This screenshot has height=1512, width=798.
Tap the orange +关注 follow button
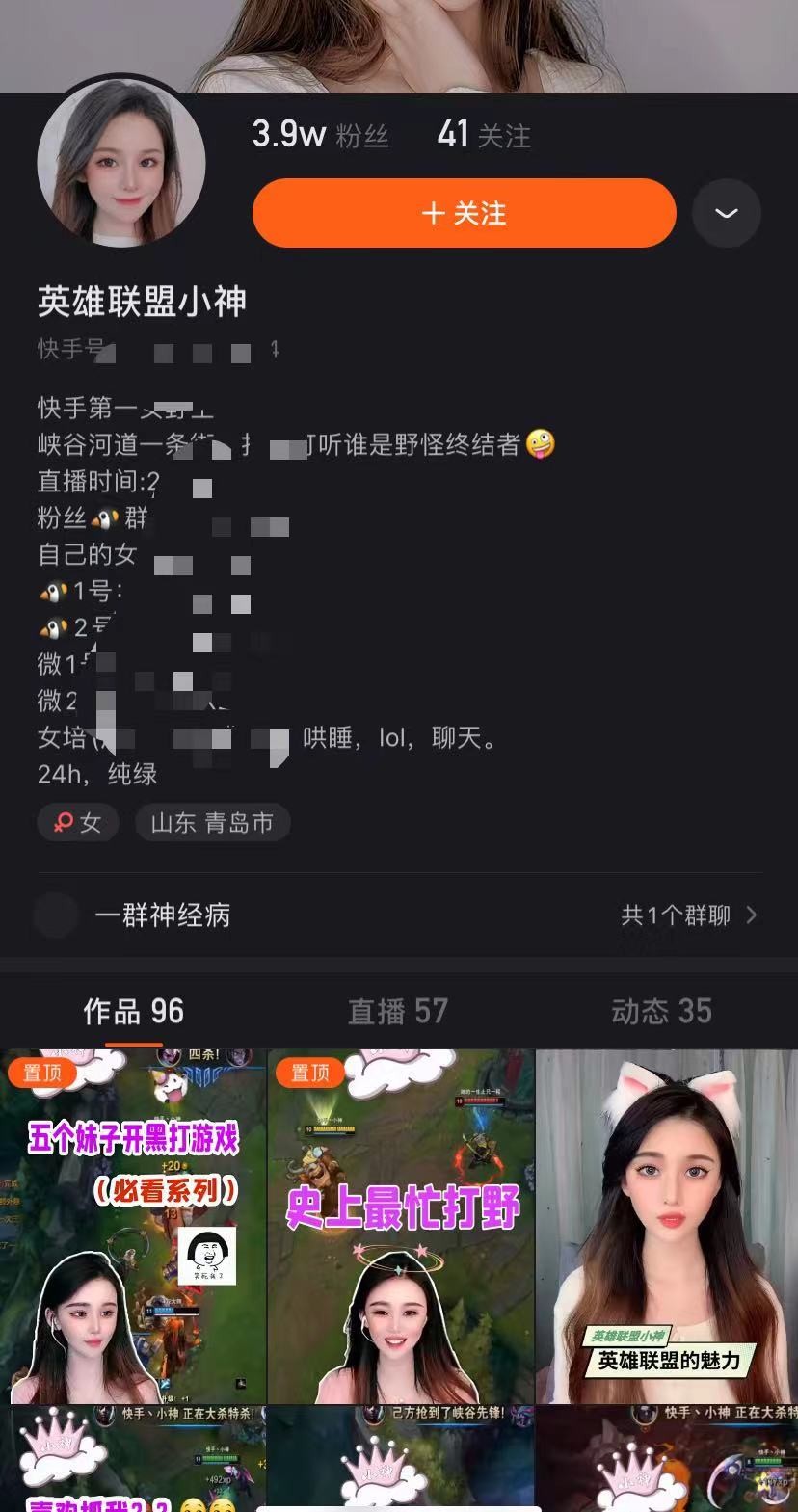click(464, 213)
